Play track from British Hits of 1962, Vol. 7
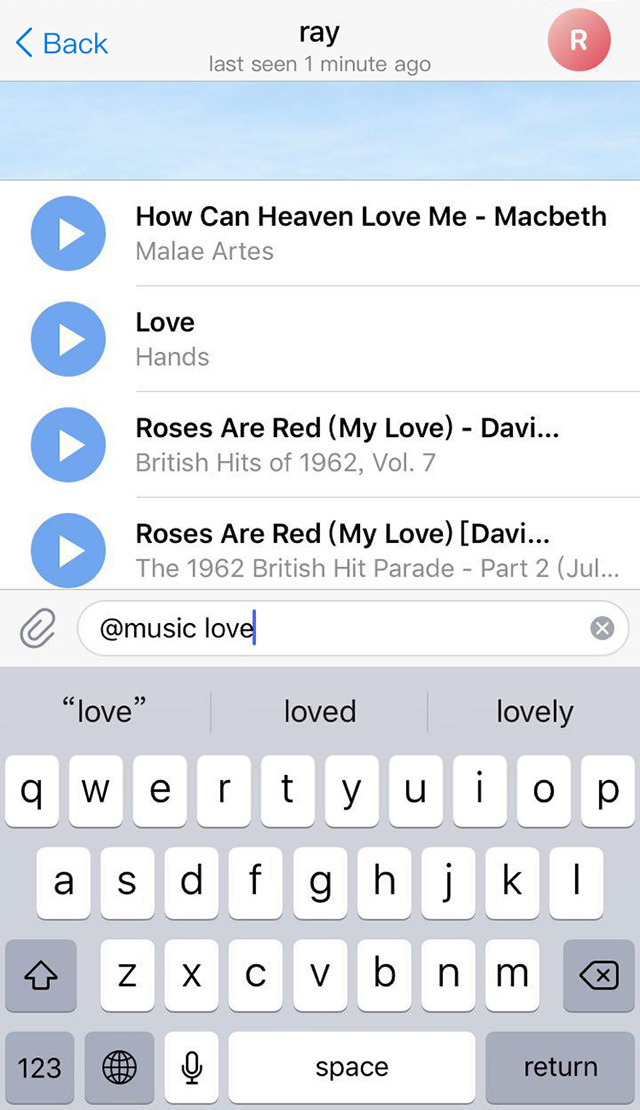The width and height of the screenshot is (640, 1110). (68, 445)
